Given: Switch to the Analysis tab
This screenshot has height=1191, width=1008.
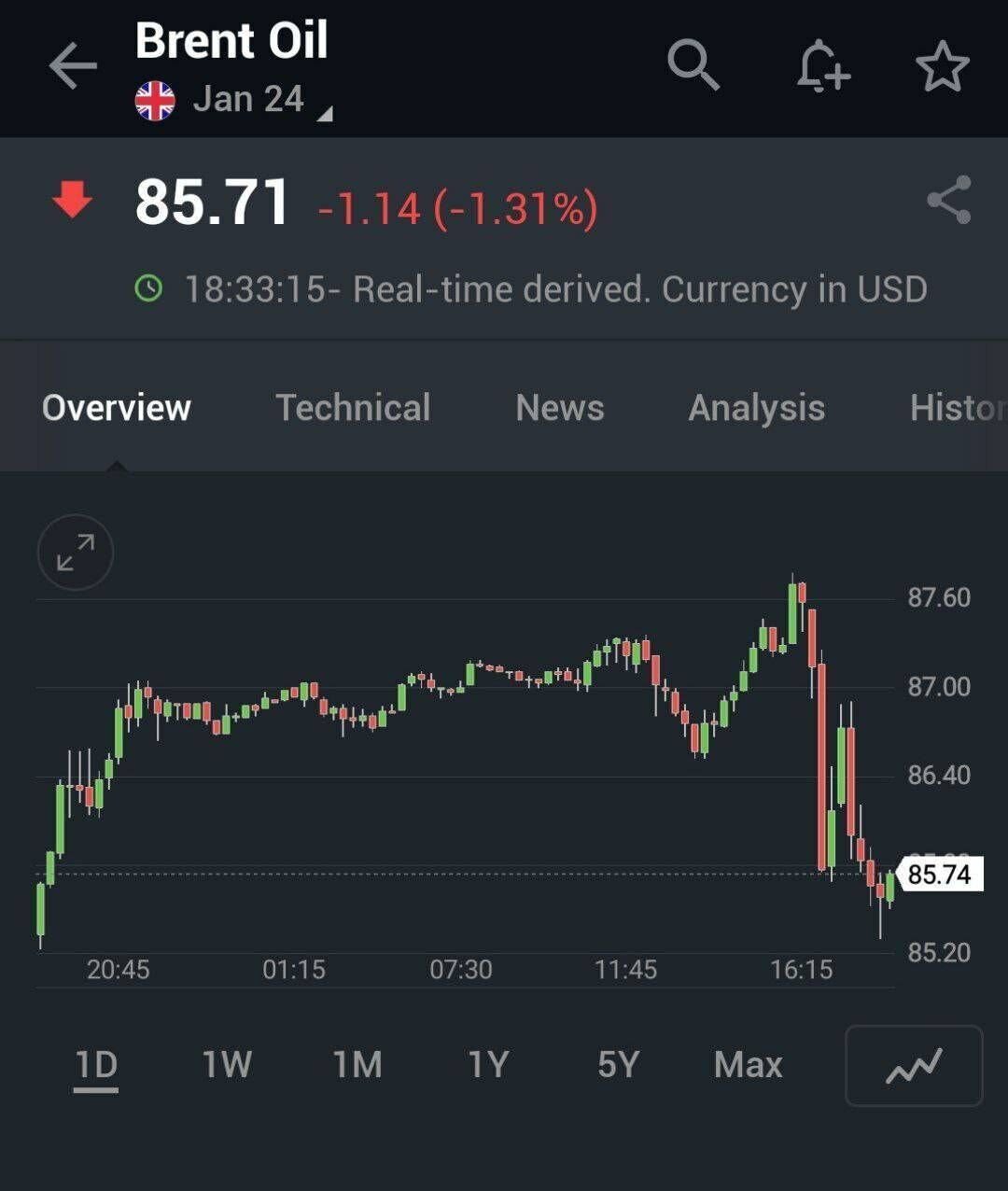Looking at the screenshot, I should pos(756,408).
